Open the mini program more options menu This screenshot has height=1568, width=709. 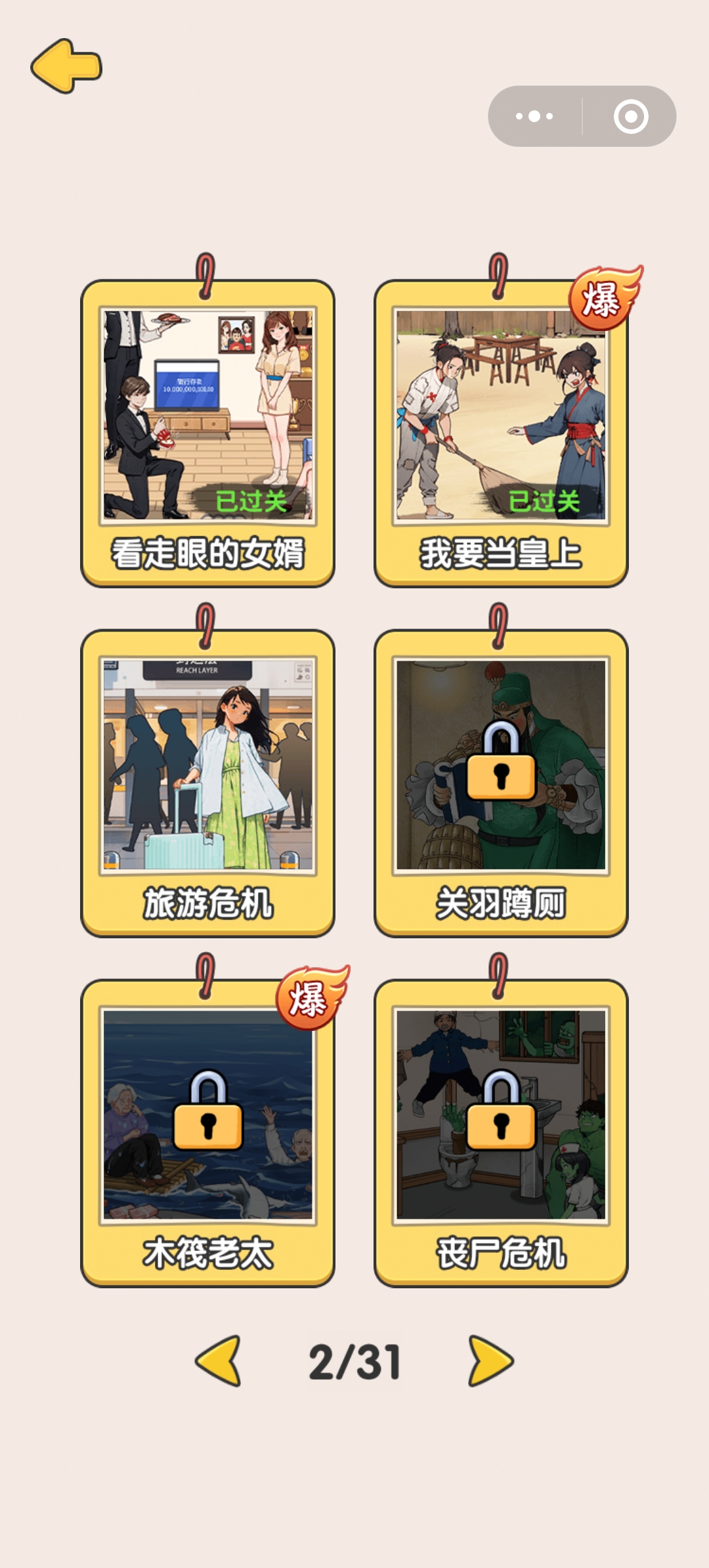[534, 116]
